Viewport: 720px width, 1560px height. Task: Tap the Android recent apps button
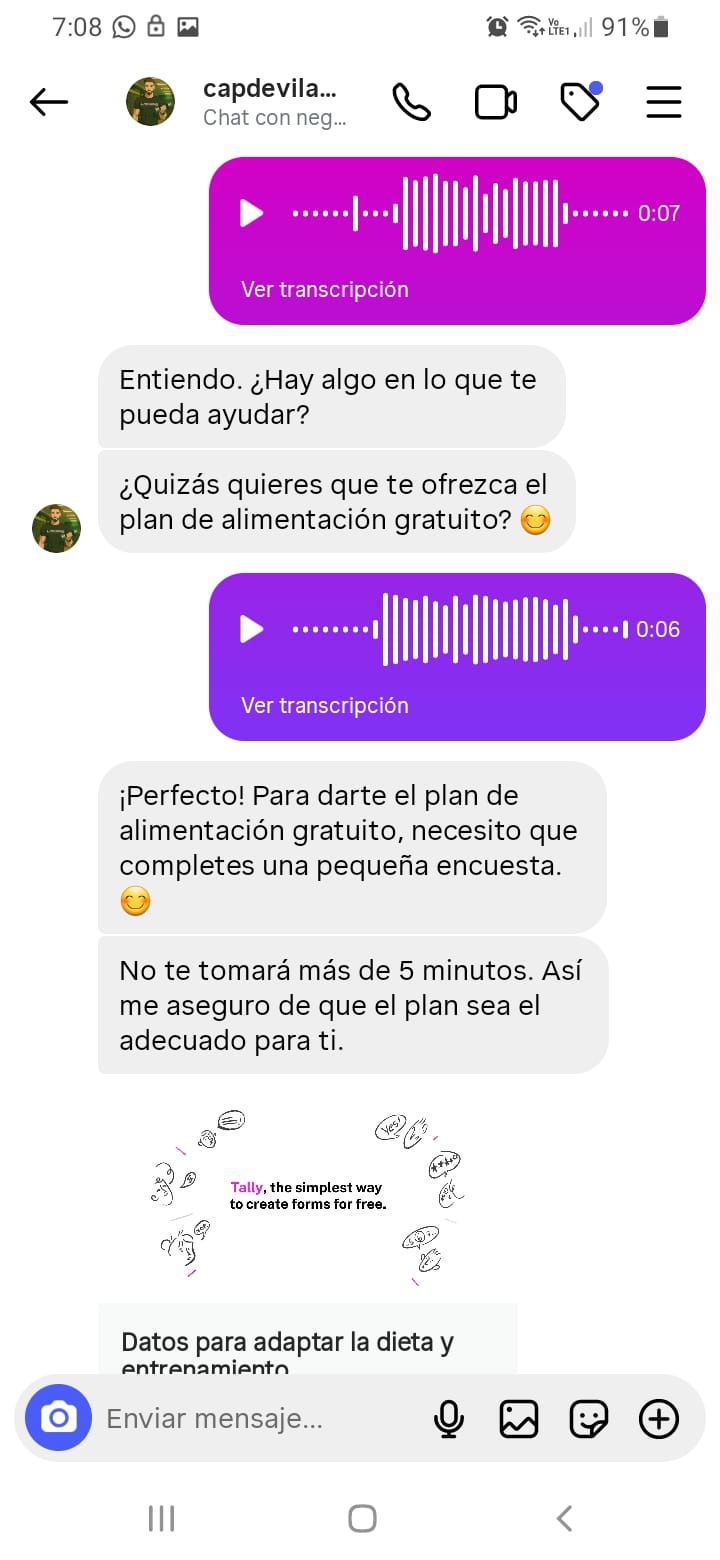pos(160,1516)
